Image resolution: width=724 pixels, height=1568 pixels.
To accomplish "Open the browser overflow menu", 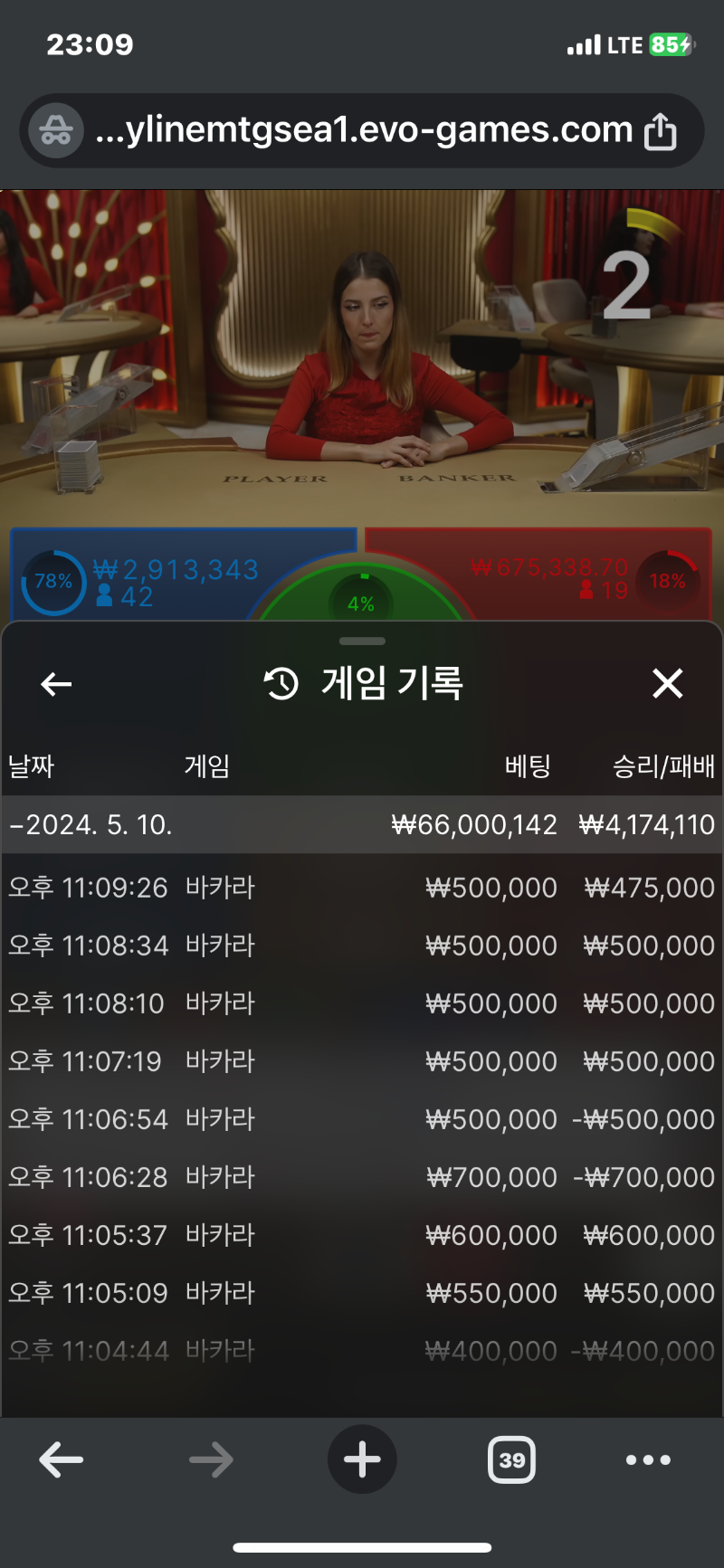I will [648, 1459].
